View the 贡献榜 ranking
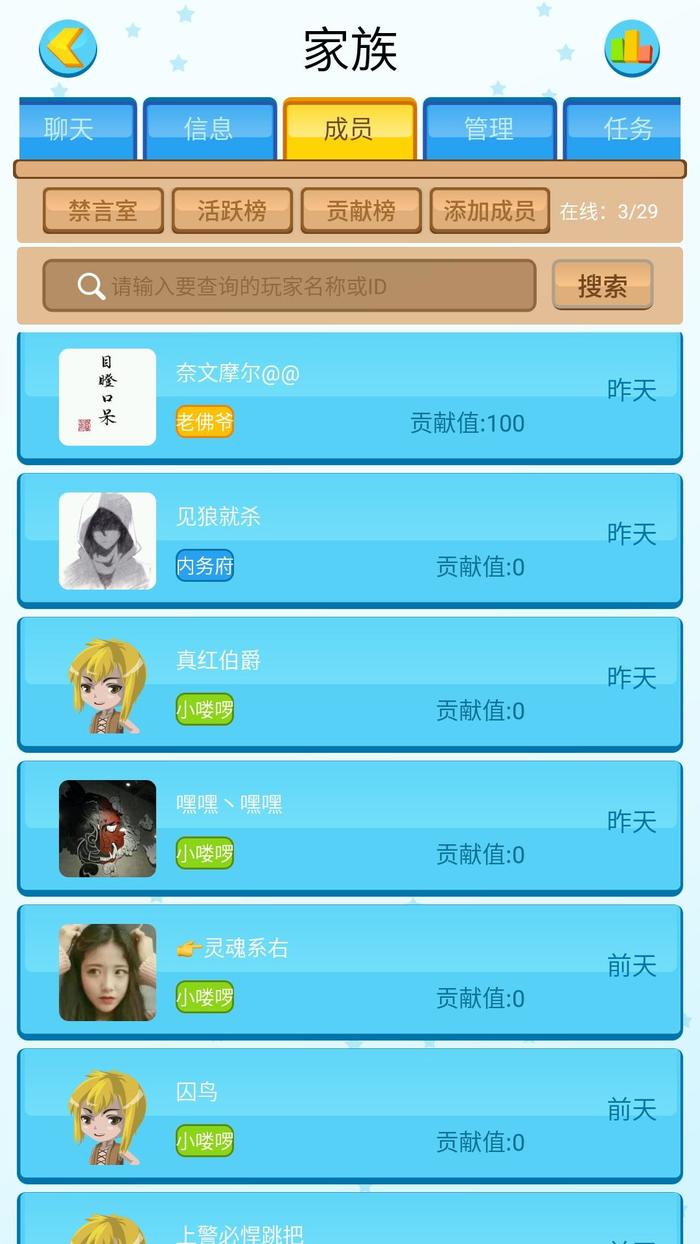Image resolution: width=700 pixels, height=1244 pixels. point(361,211)
